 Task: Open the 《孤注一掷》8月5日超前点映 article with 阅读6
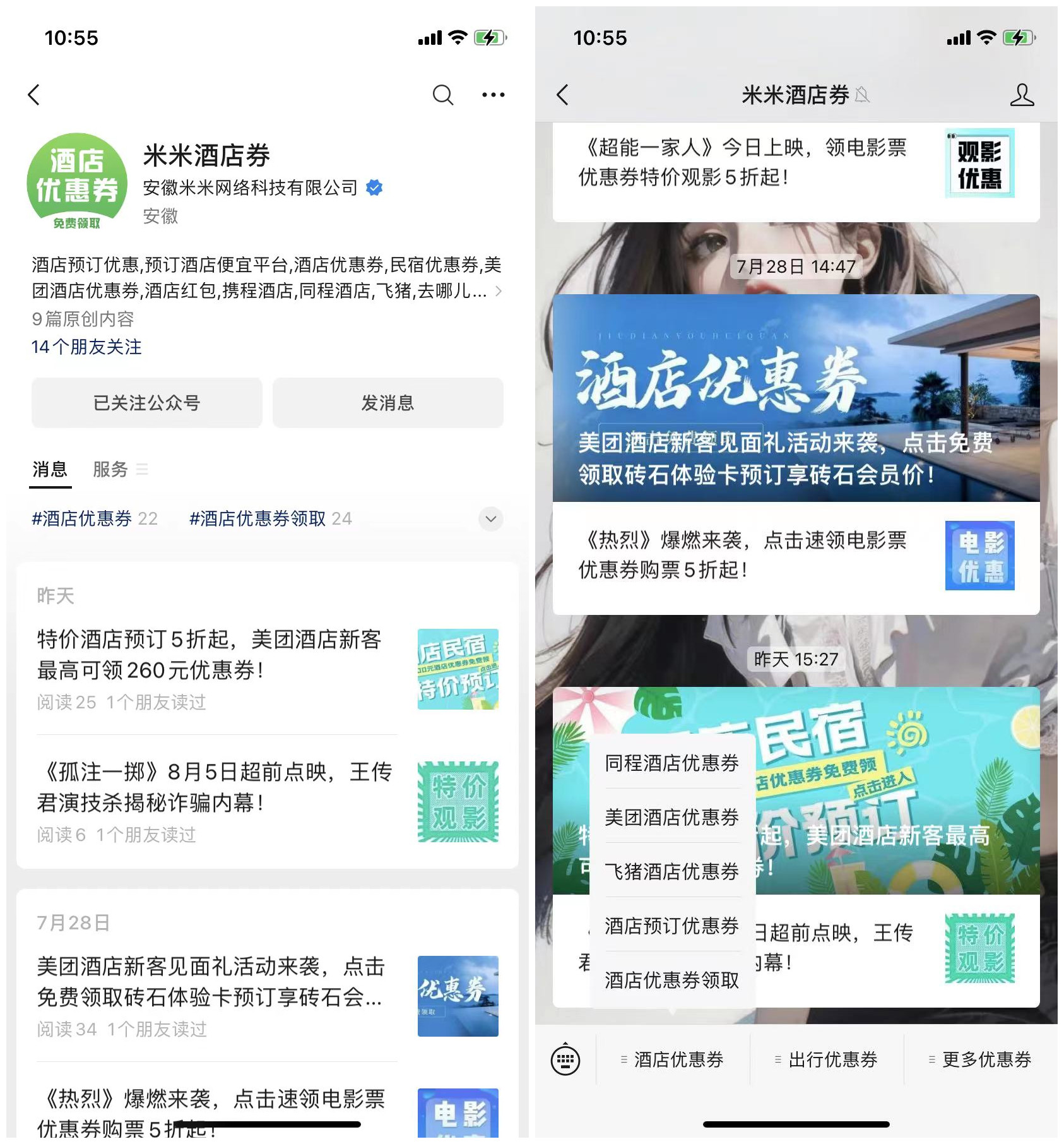pos(215,787)
